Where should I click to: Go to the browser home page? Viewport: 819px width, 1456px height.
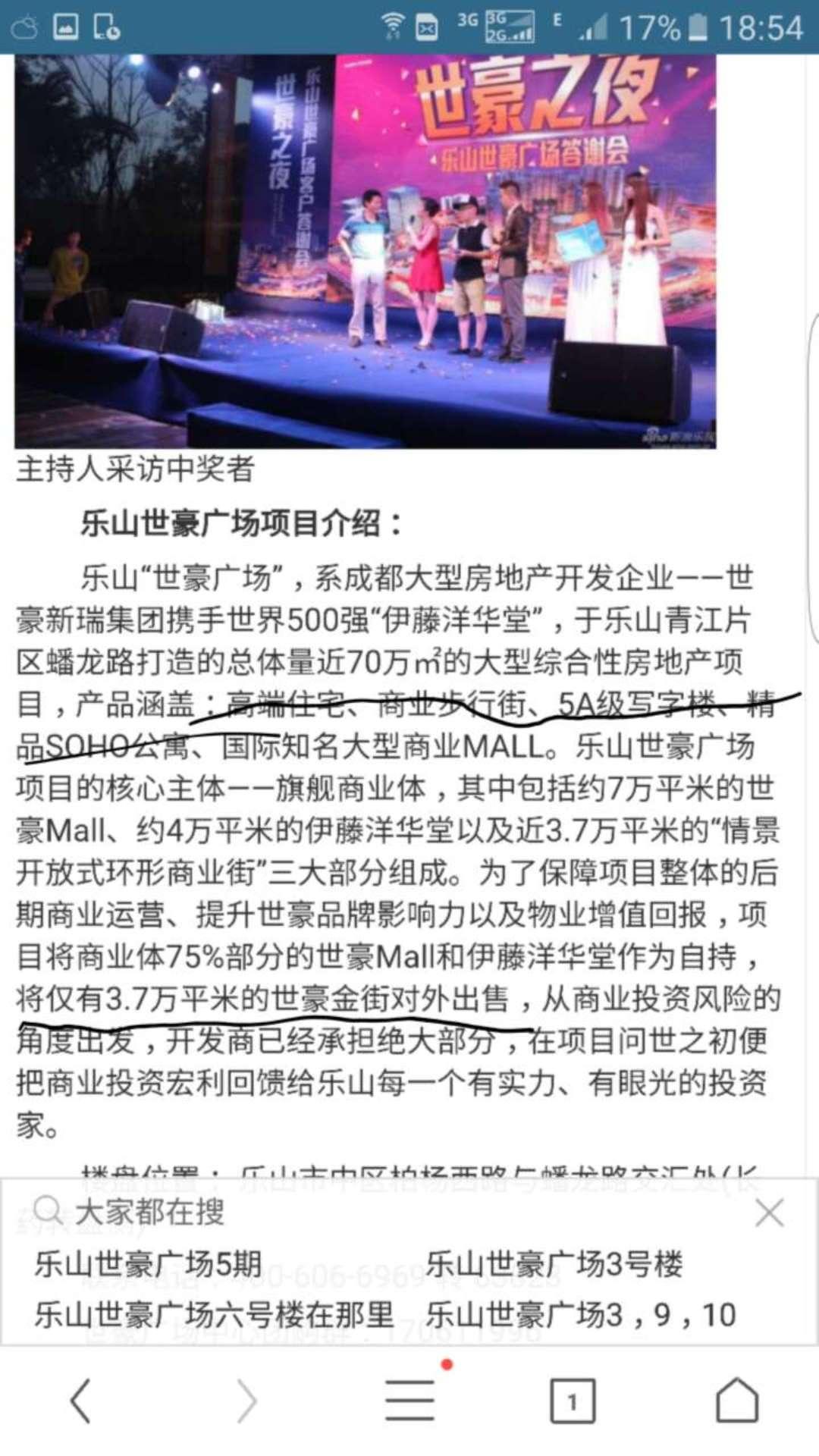[738, 1400]
